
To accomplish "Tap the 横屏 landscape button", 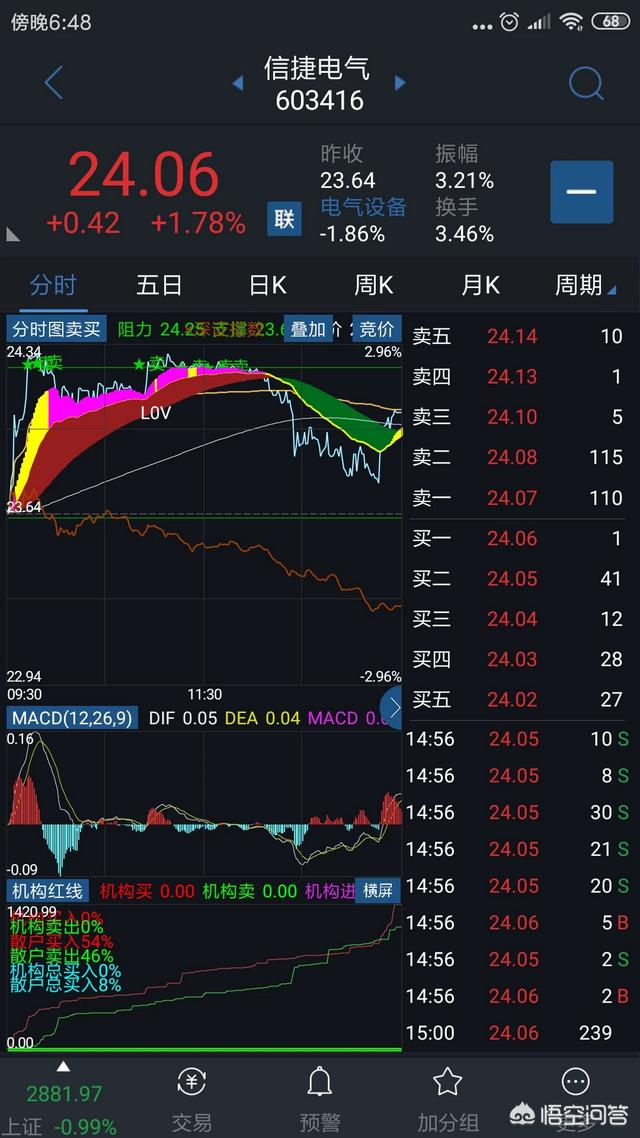I will click(x=379, y=890).
